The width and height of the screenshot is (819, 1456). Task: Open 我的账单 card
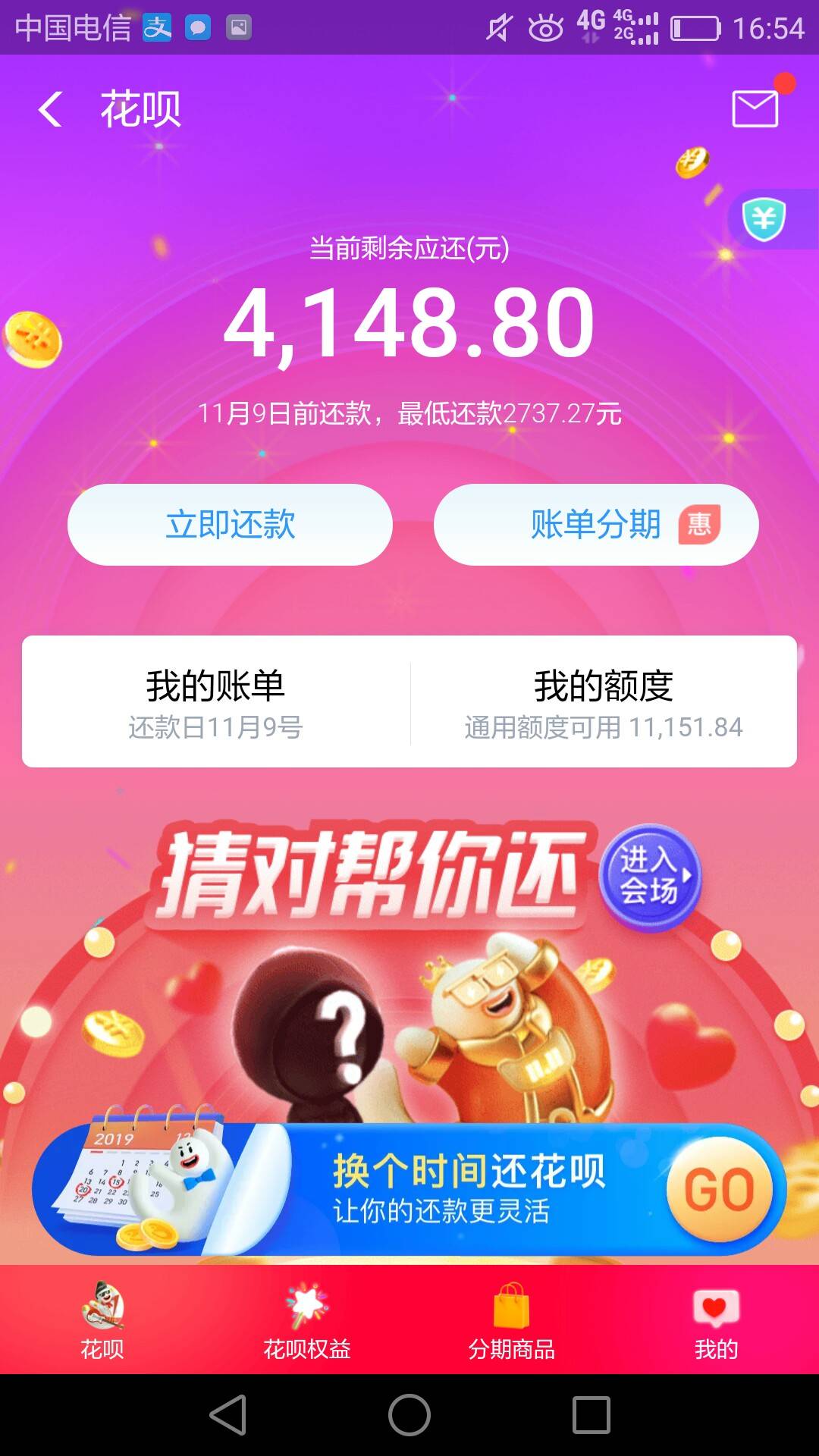[x=216, y=702]
